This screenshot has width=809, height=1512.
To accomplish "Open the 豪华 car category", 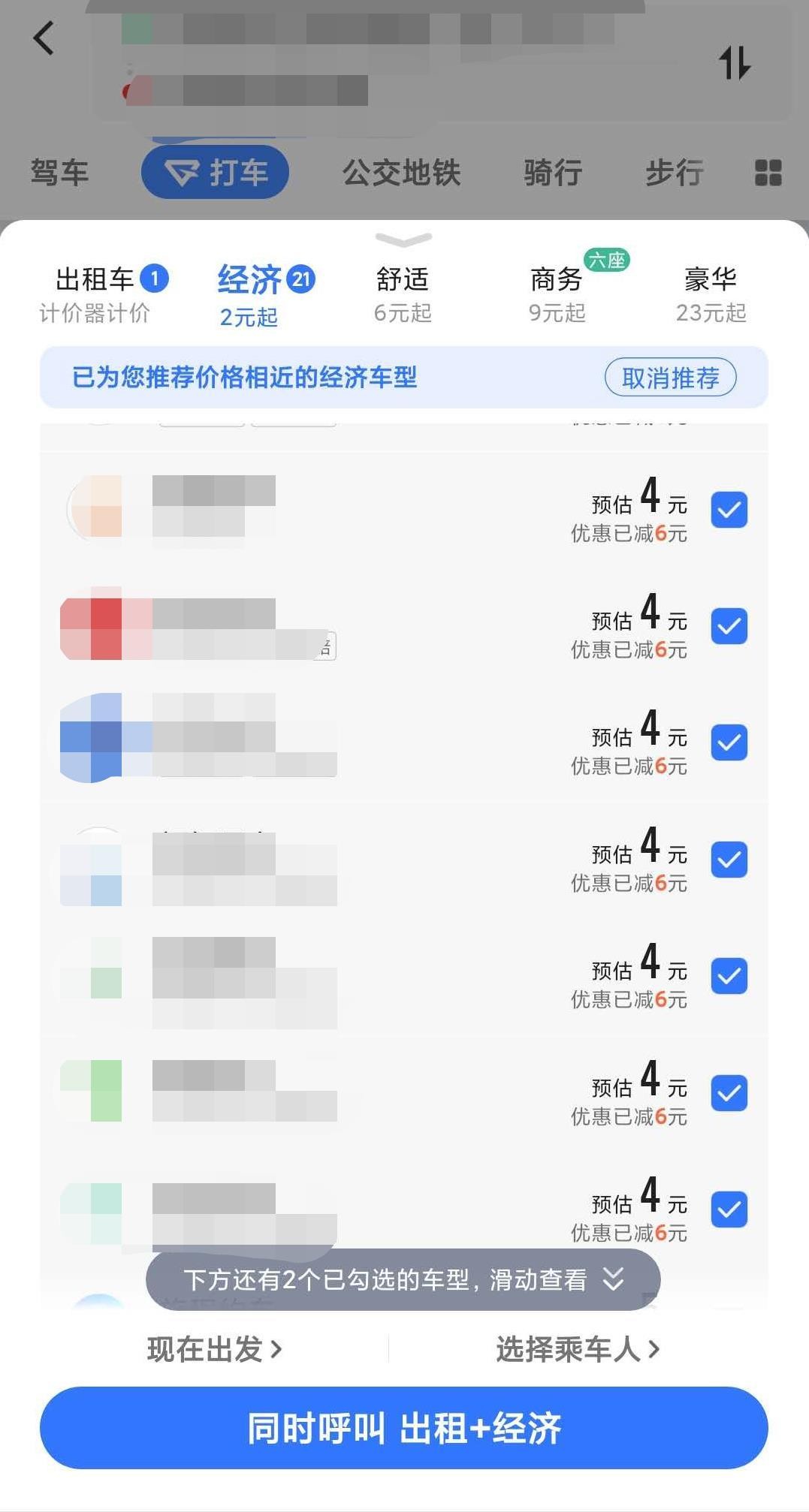I will 711,294.
